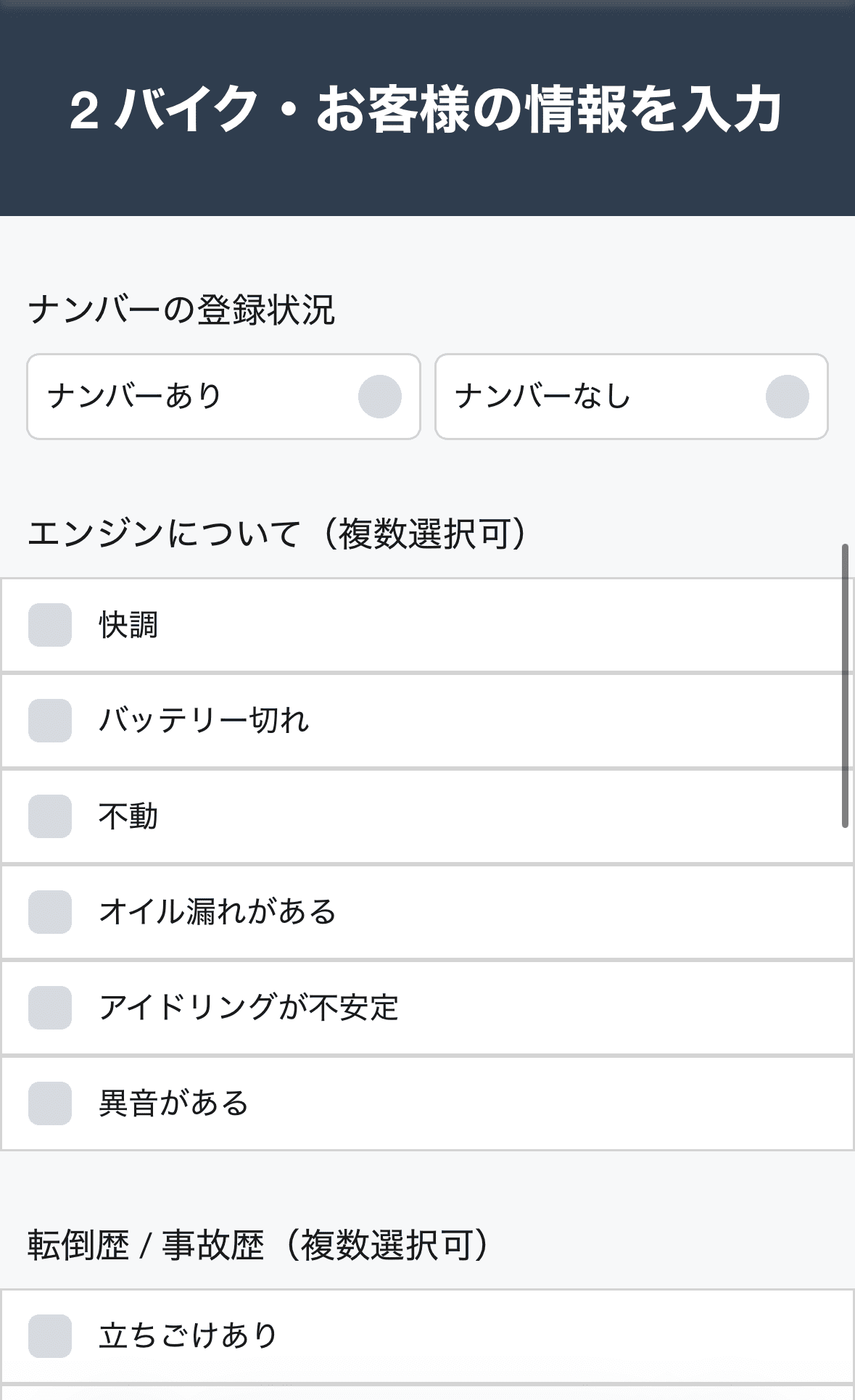The image size is (855, 1400).
Task: Check the 異音がある option
Action: [x=49, y=1103]
